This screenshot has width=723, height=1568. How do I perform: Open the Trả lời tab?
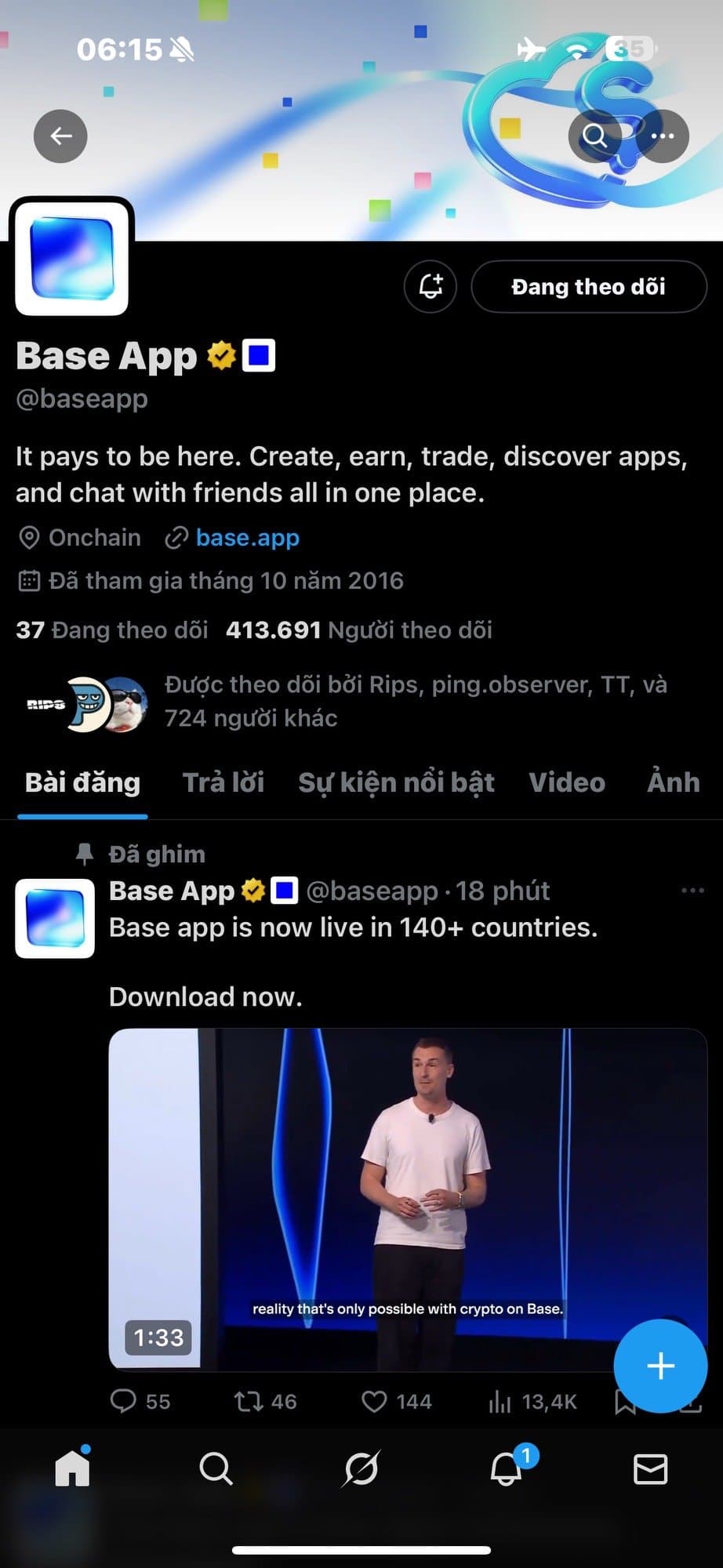coord(223,782)
